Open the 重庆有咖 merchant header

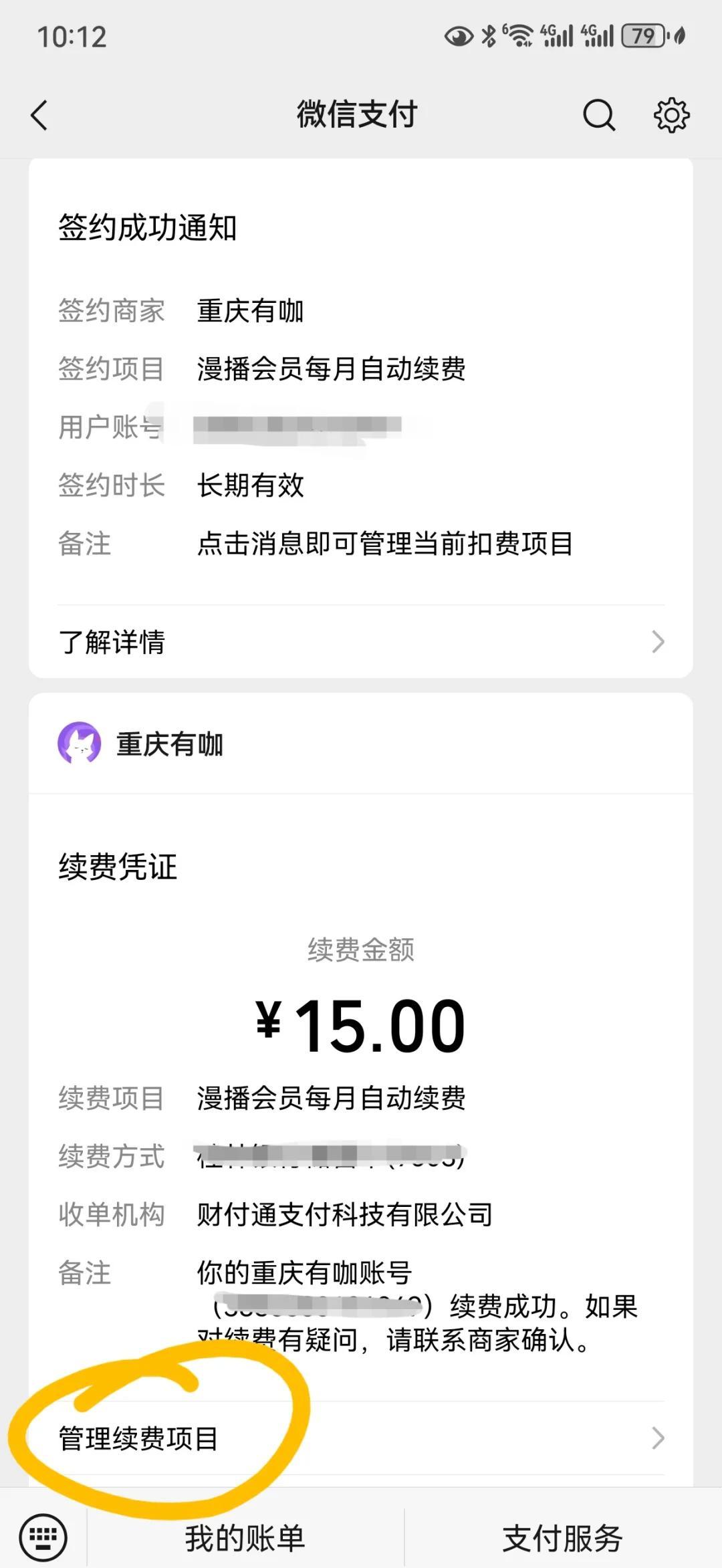[x=169, y=744]
